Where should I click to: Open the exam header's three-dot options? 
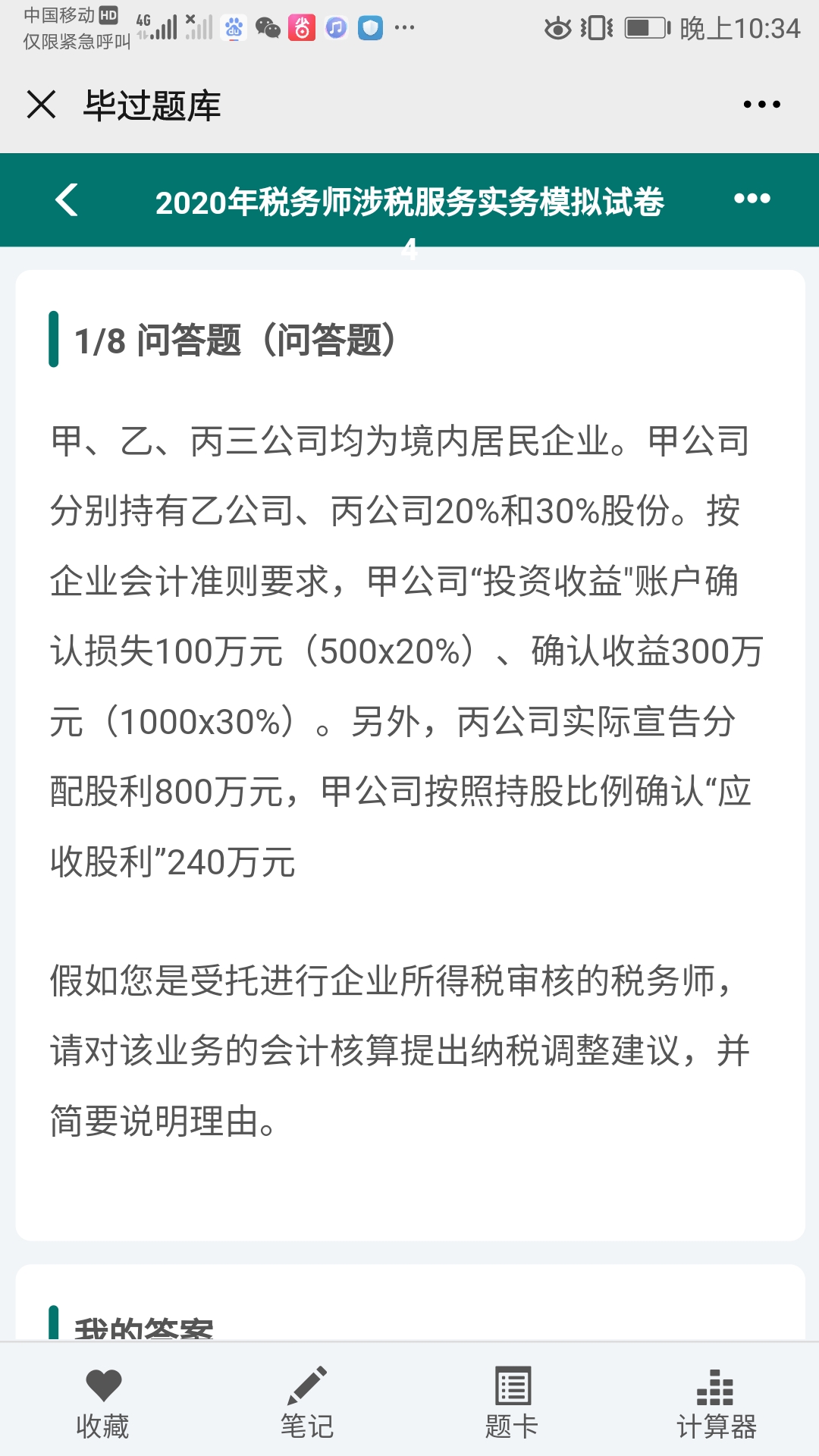point(752,199)
